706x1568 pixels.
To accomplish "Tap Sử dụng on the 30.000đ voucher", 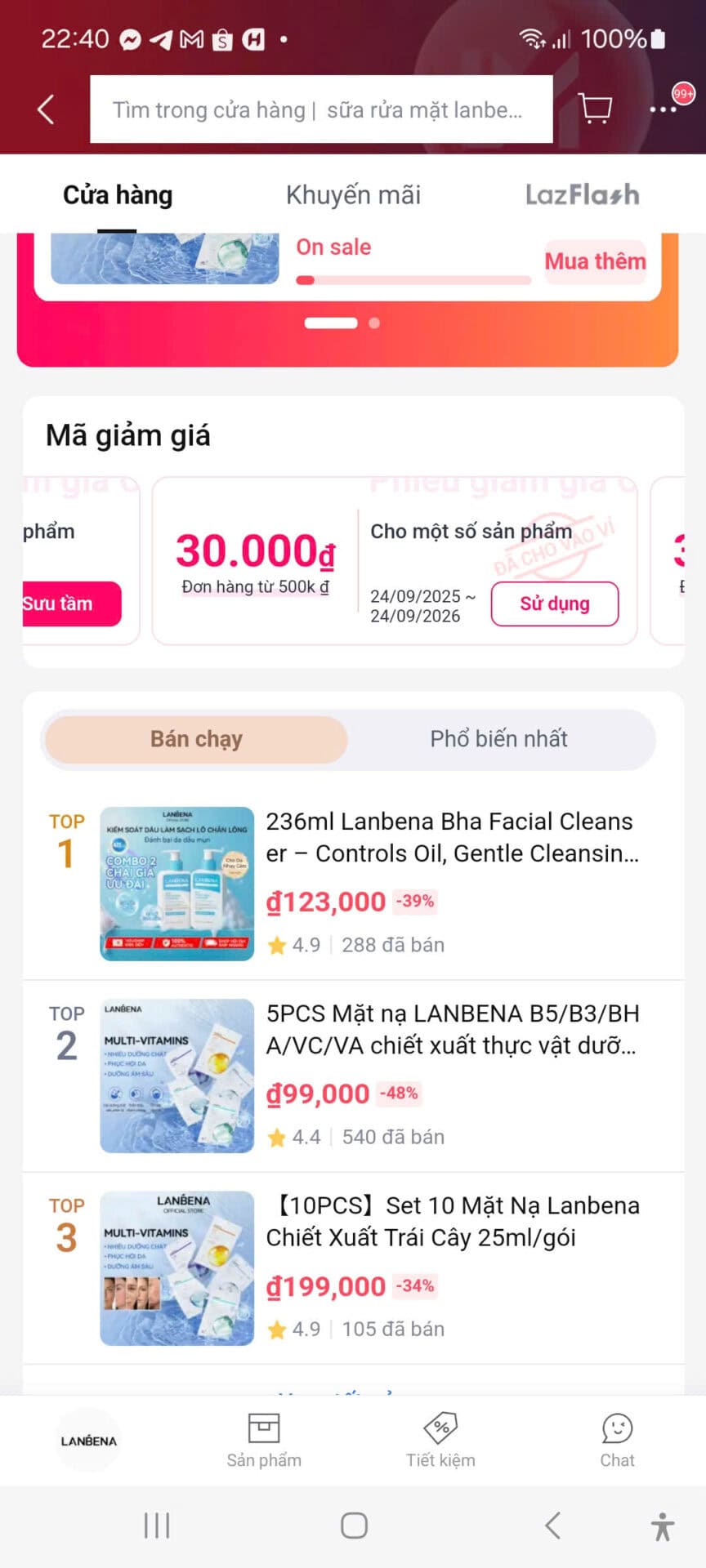I will click(554, 604).
